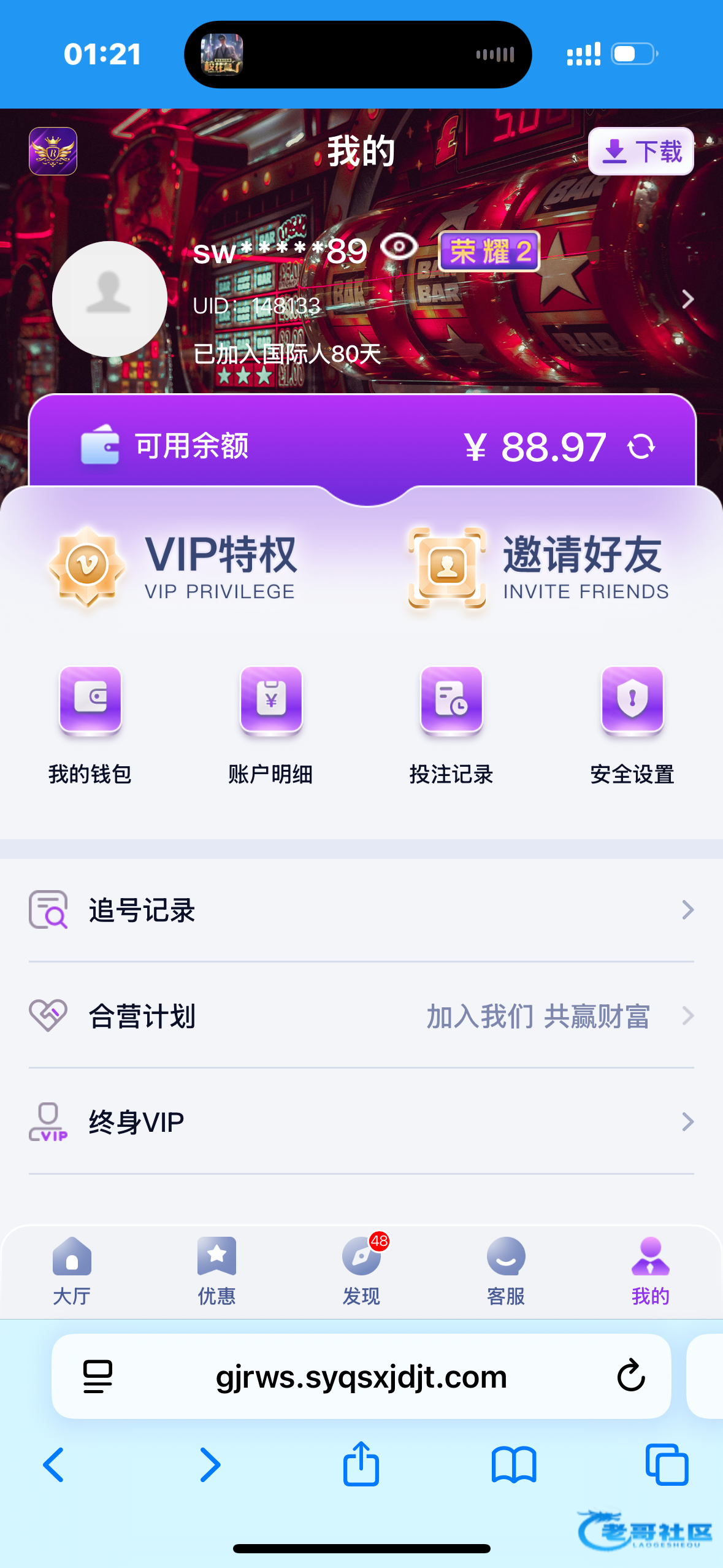
Task: Open the 追号记录 row
Action: pos(361,910)
